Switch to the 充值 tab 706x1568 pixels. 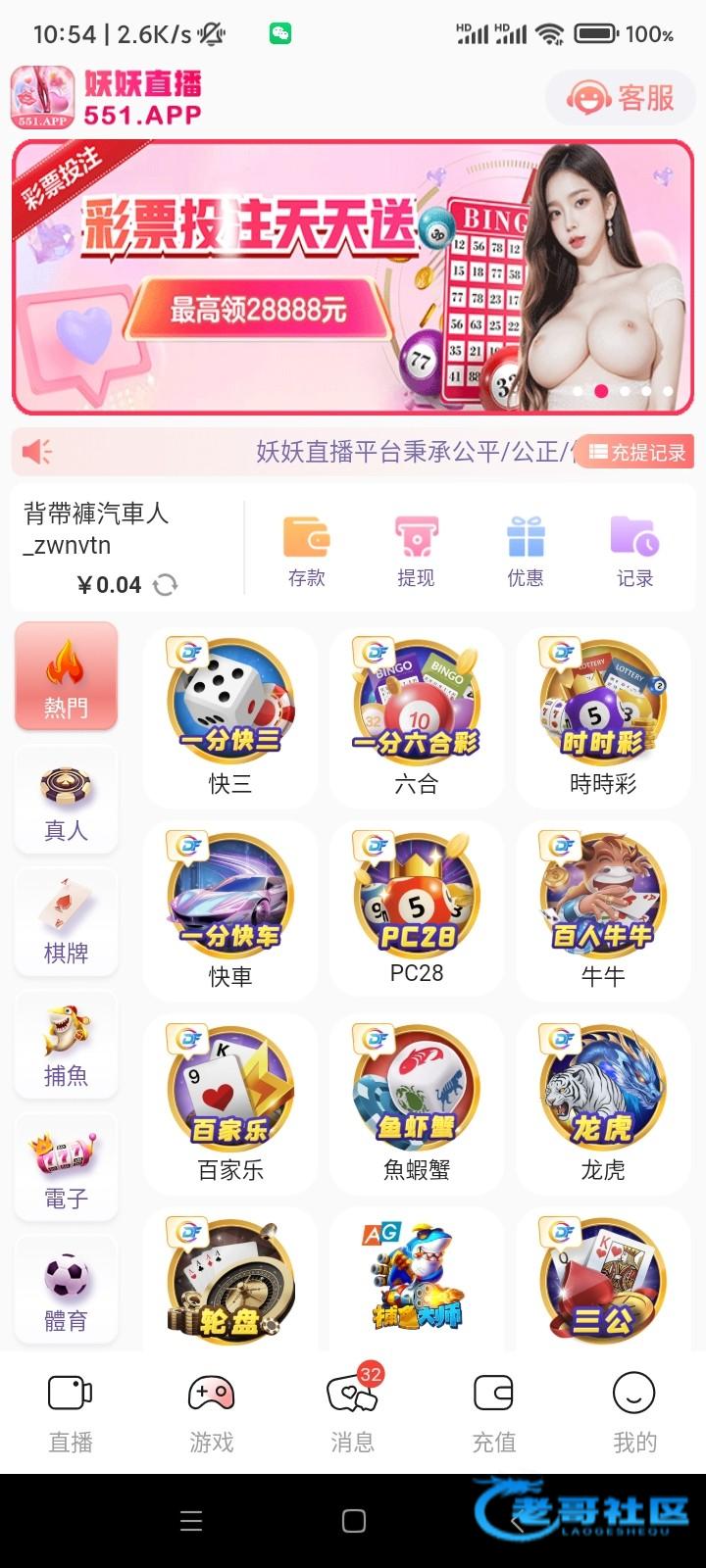[x=493, y=1411]
